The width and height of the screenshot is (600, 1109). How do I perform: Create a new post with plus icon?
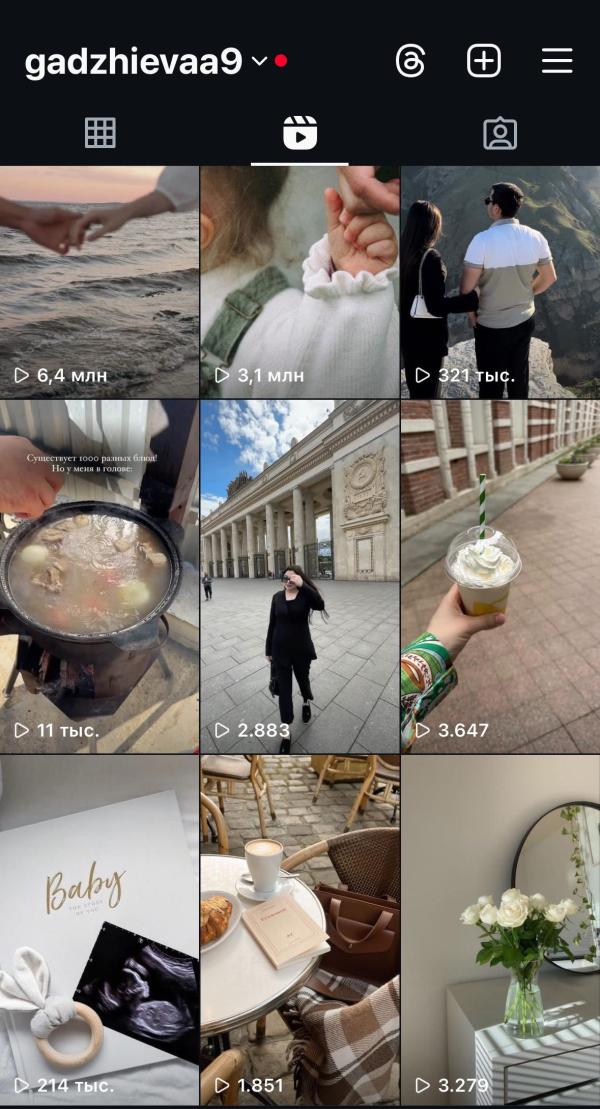484,61
